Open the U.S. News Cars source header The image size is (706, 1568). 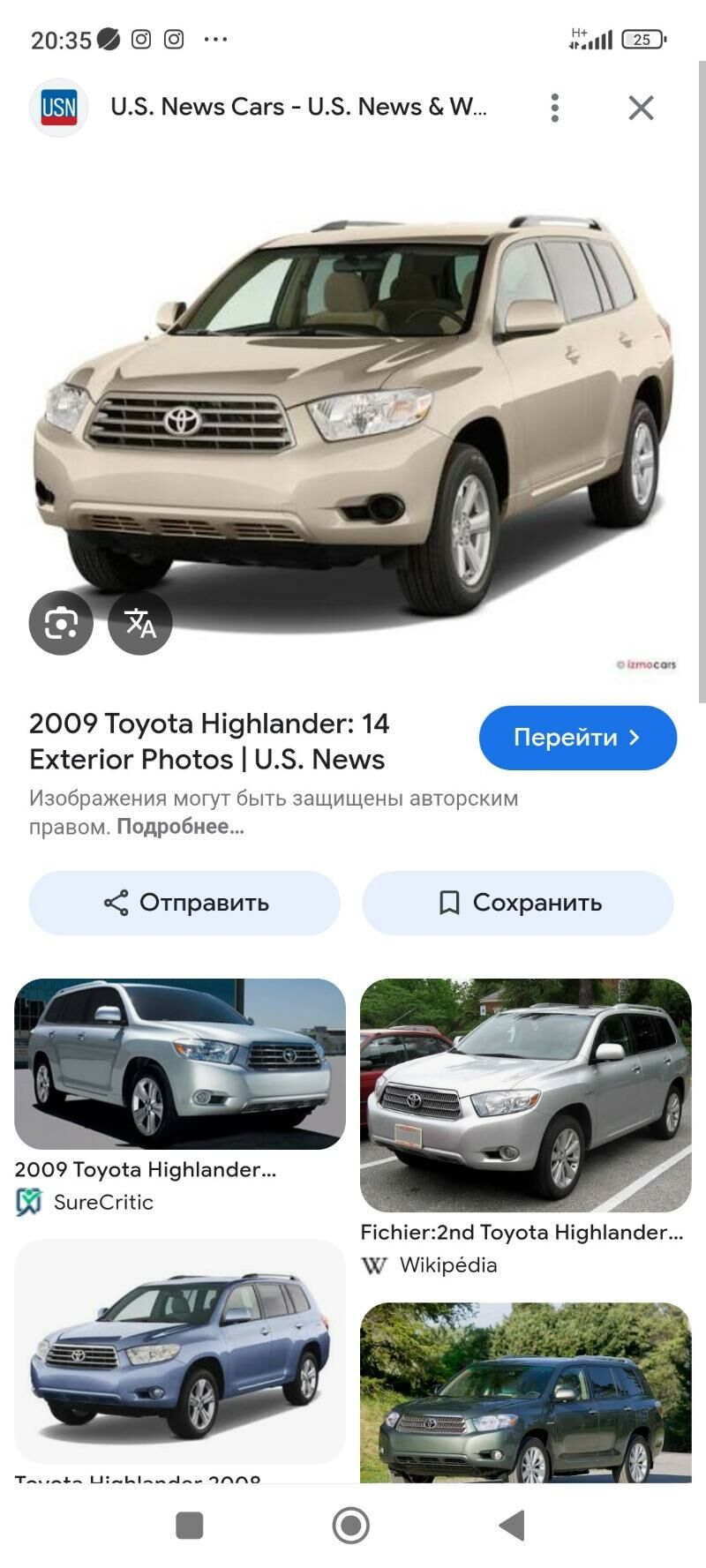coord(297,108)
